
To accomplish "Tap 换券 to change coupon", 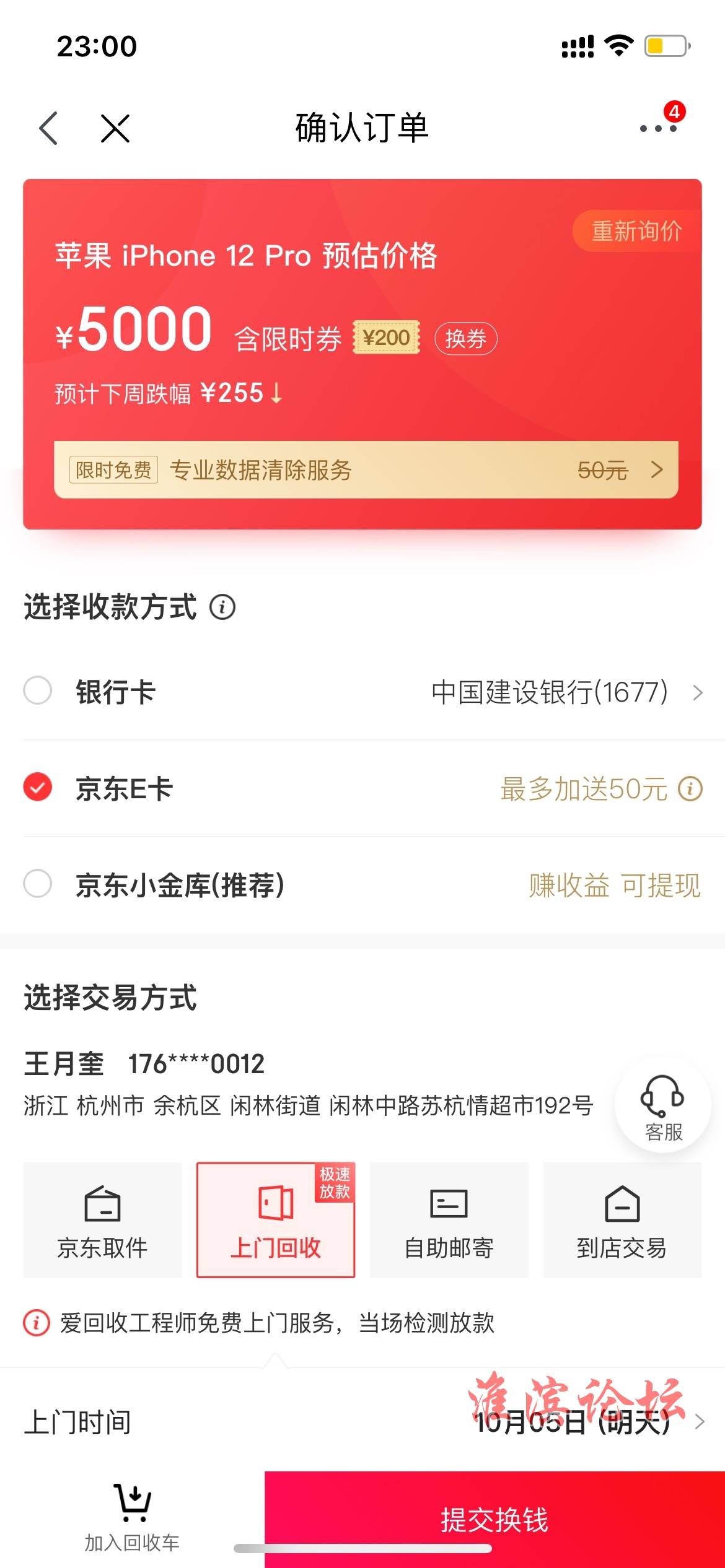I will point(466,339).
